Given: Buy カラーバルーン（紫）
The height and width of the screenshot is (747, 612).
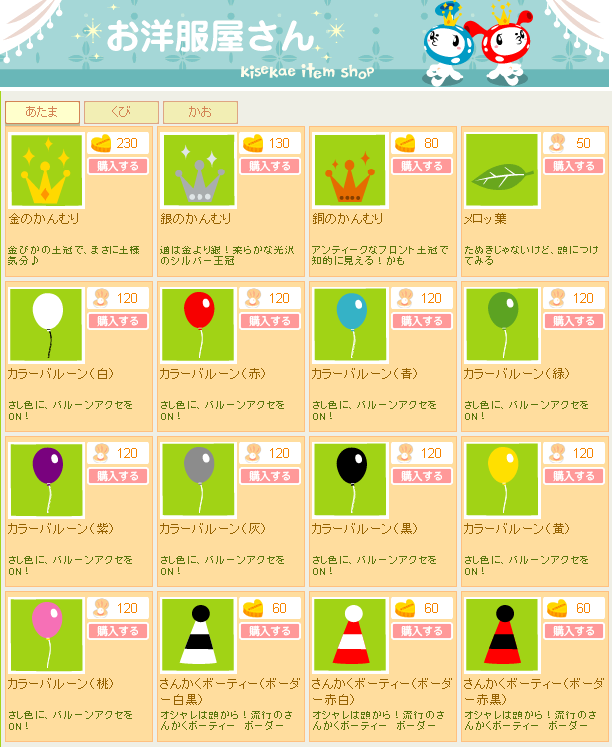Looking at the screenshot, I should point(118,476).
